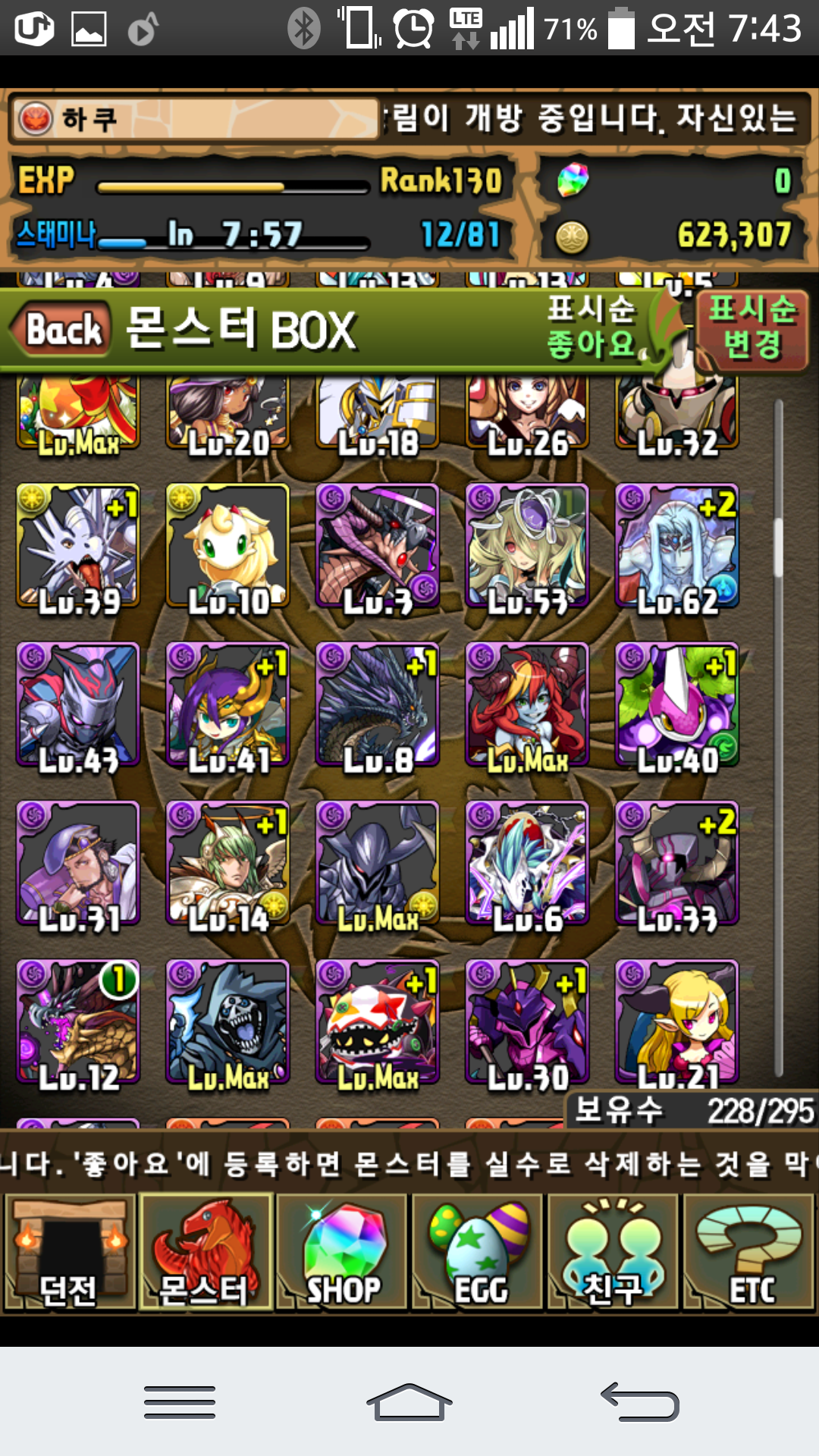Go to the 친구 tab
Image resolution: width=819 pixels, height=1456 pixels.
pos(613,1252)
